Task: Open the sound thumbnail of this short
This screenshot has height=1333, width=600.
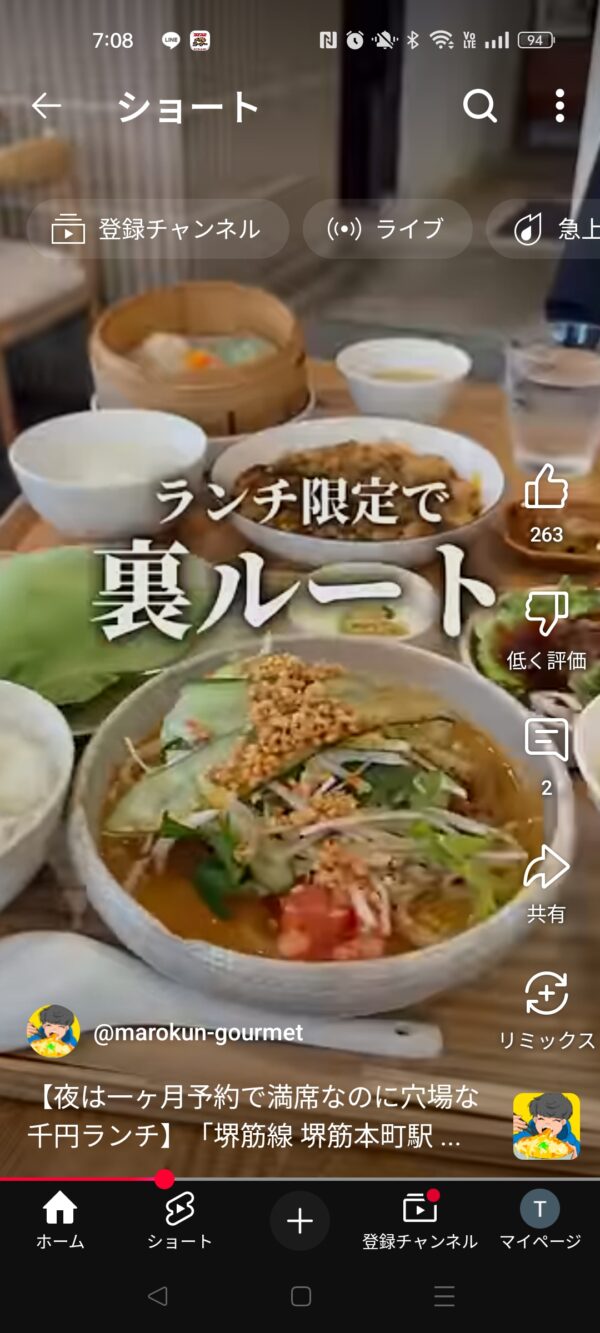Action: [x=546, y=1126]
